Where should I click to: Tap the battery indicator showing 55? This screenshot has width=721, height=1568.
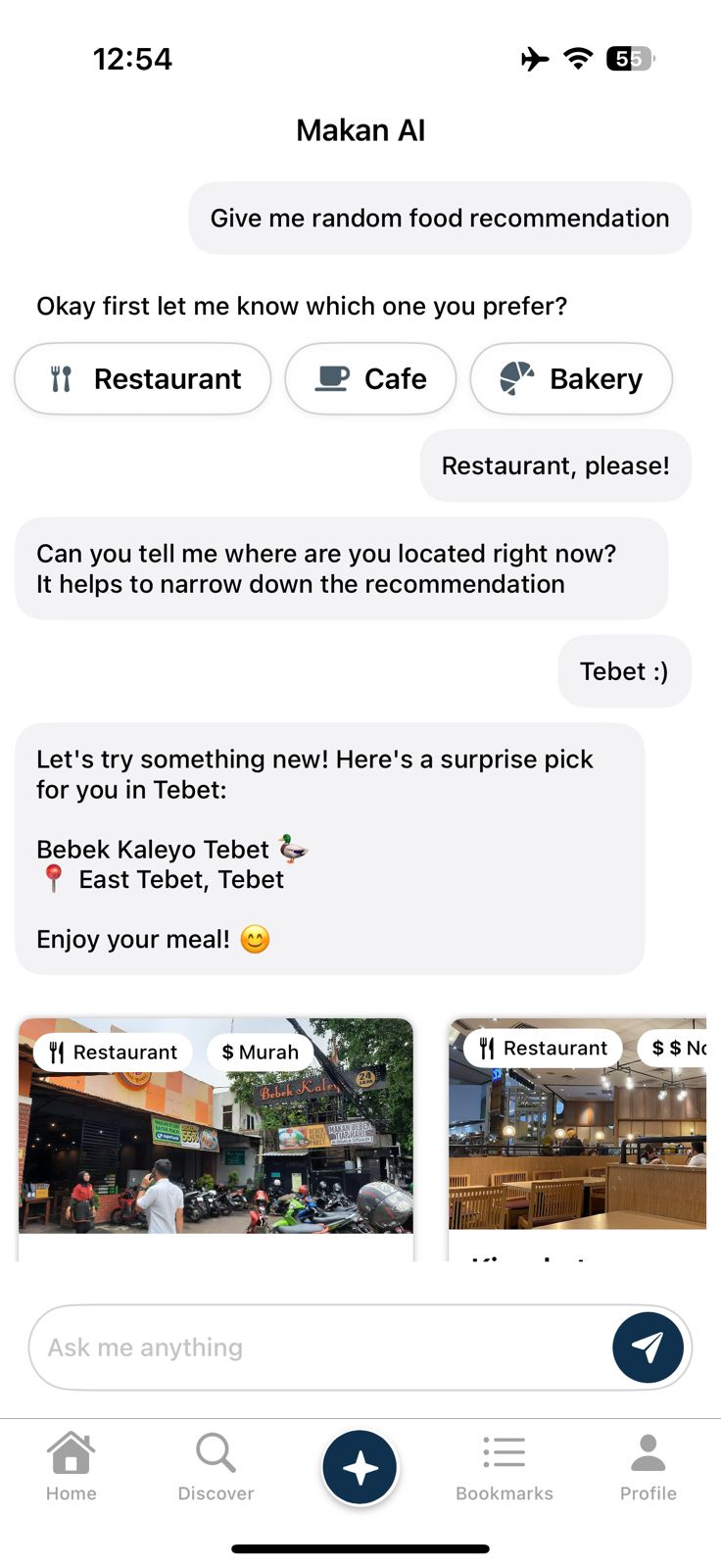tap(630, 59)
